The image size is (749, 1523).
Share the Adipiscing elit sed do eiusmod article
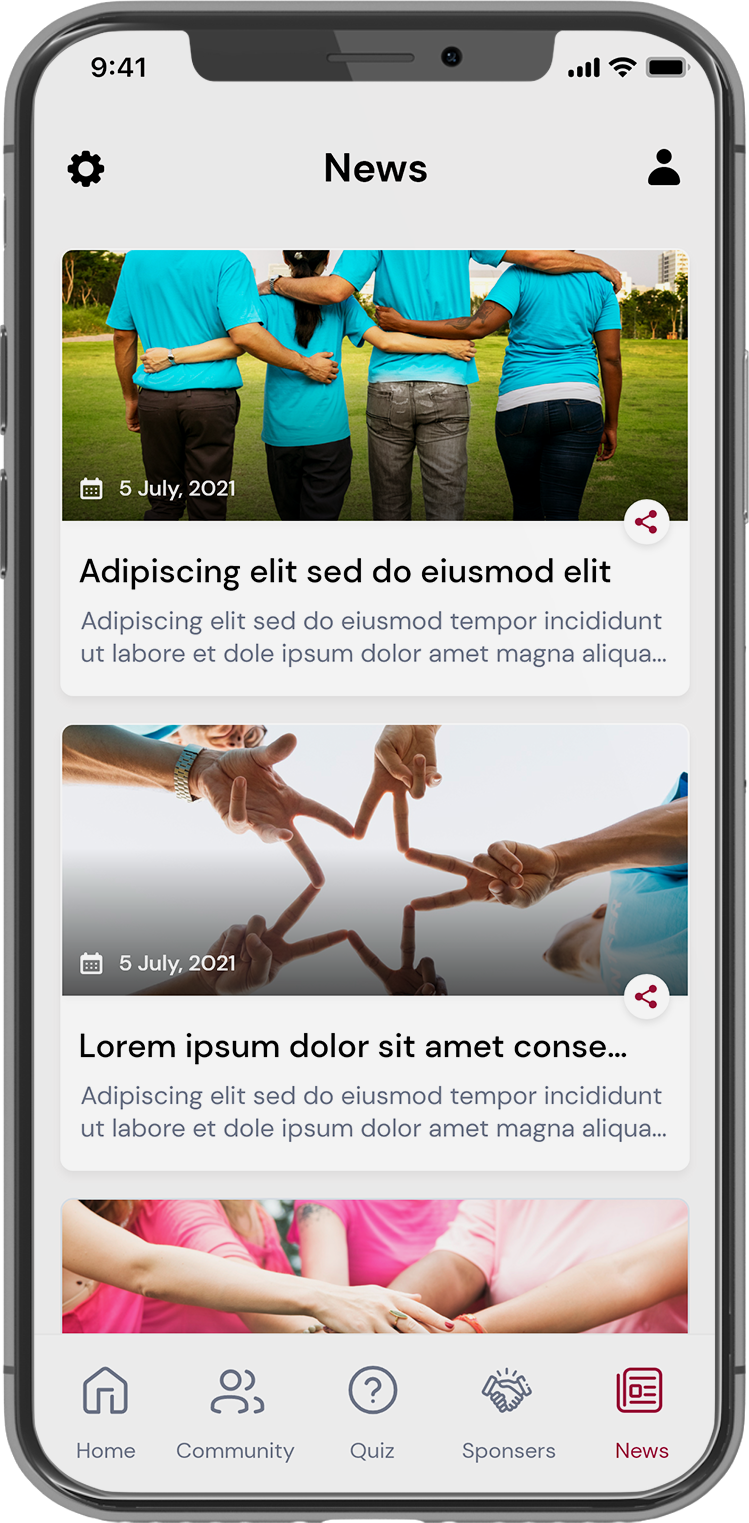[646, 522]
